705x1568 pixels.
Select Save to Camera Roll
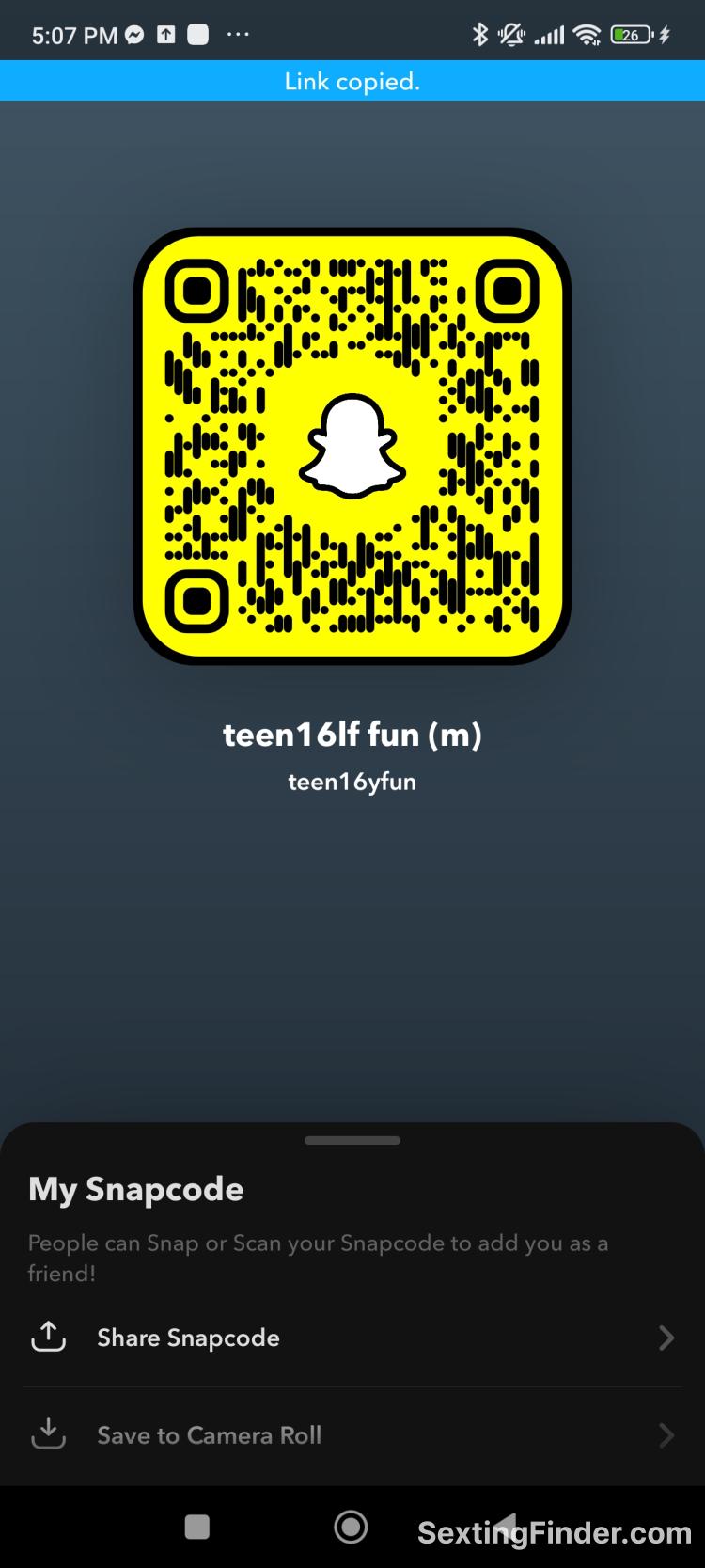[209, 1435]
